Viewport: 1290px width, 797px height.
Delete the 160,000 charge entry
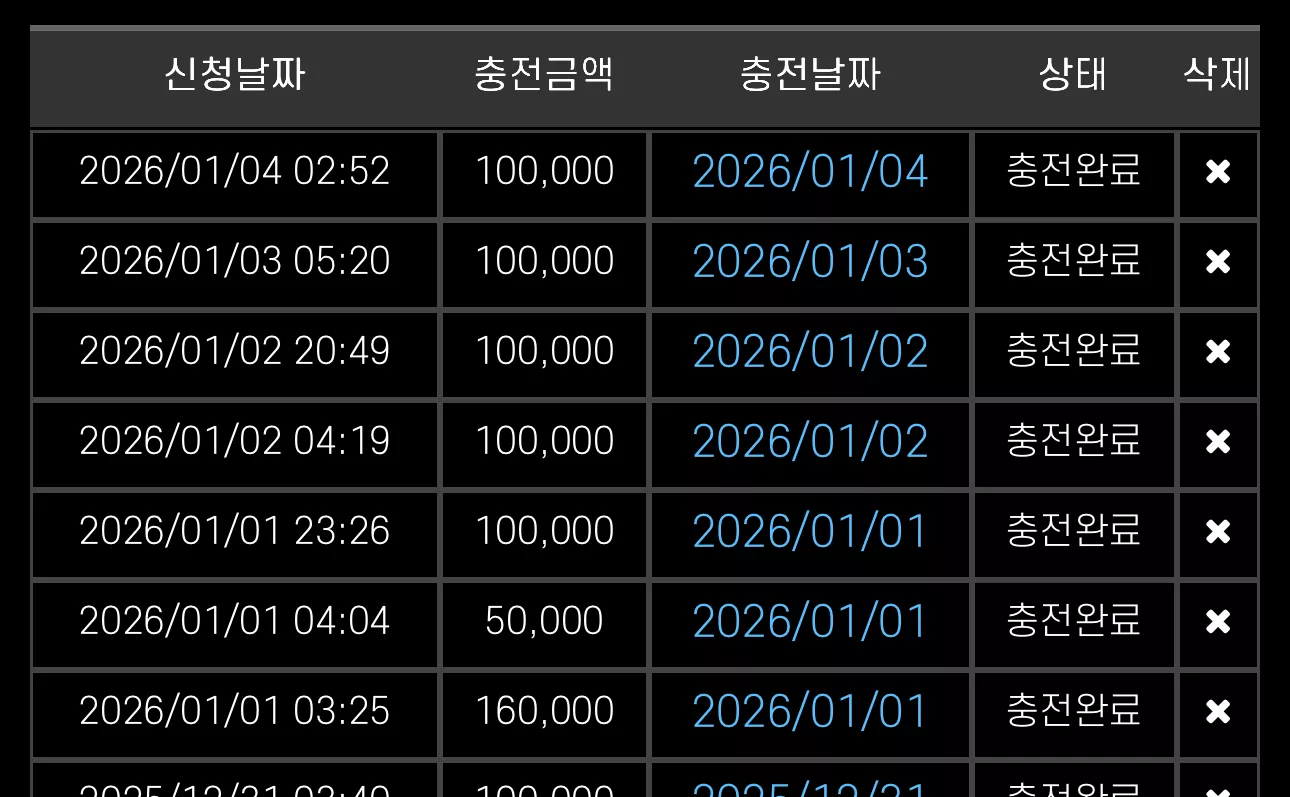tap(1217, 712)
